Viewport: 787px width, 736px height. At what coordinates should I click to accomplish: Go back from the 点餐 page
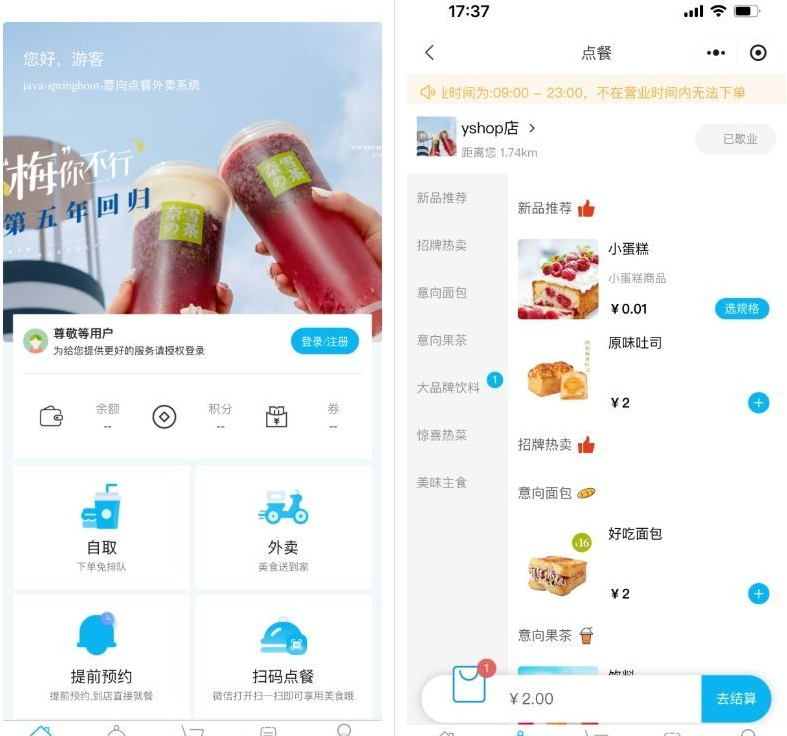pyautogui.click(x=430, y=53)
